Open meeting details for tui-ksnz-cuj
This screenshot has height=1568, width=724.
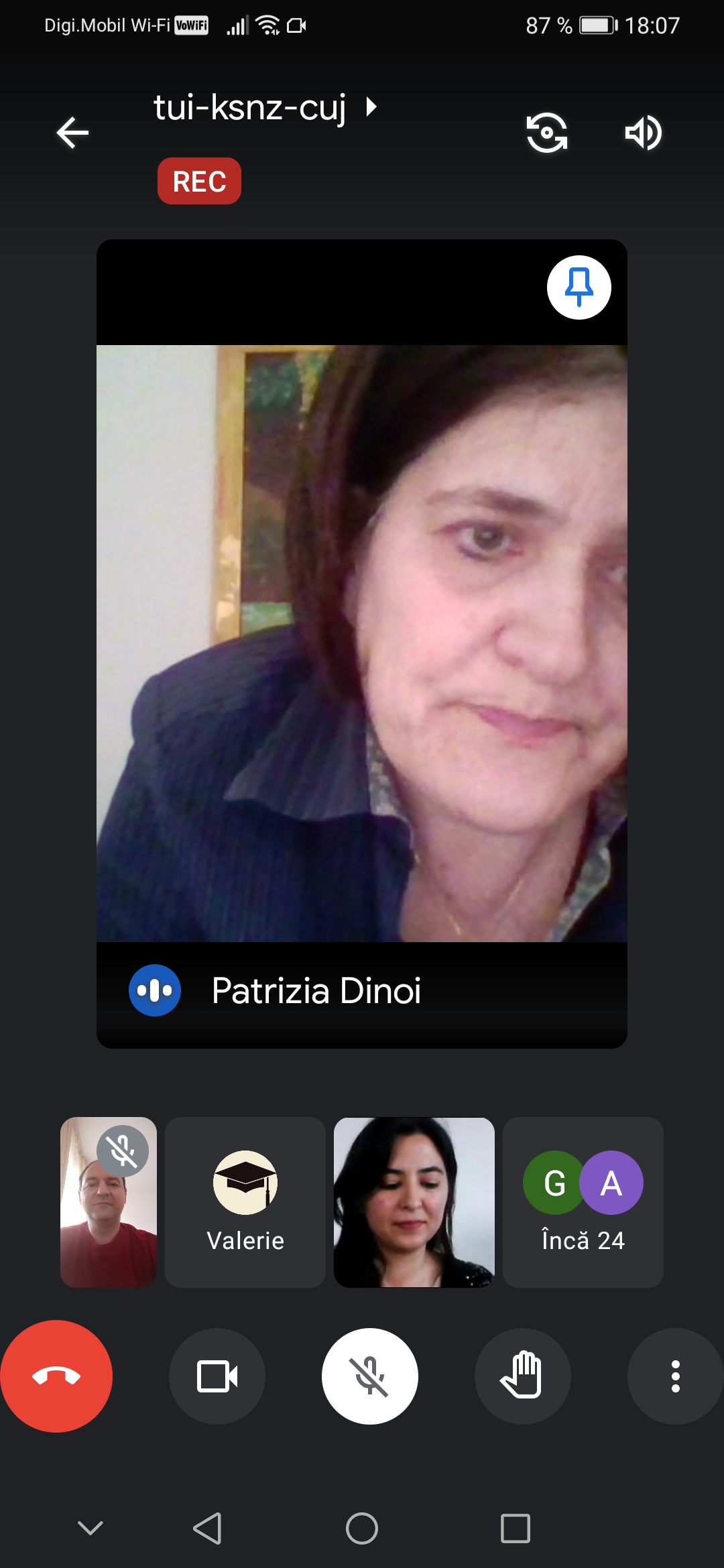point(265,107)
